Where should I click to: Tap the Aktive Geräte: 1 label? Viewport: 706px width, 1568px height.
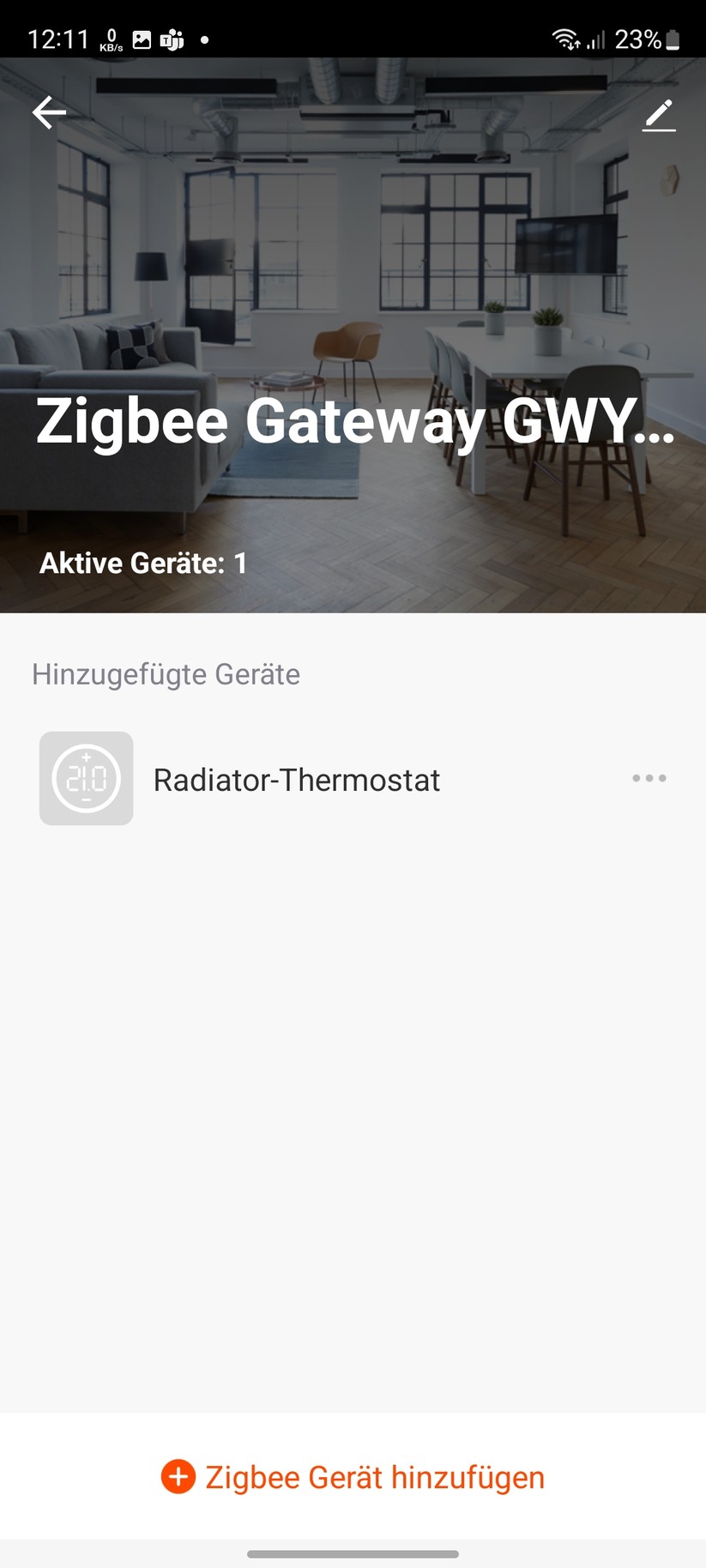pyautogui.click(x=144, y=564)
